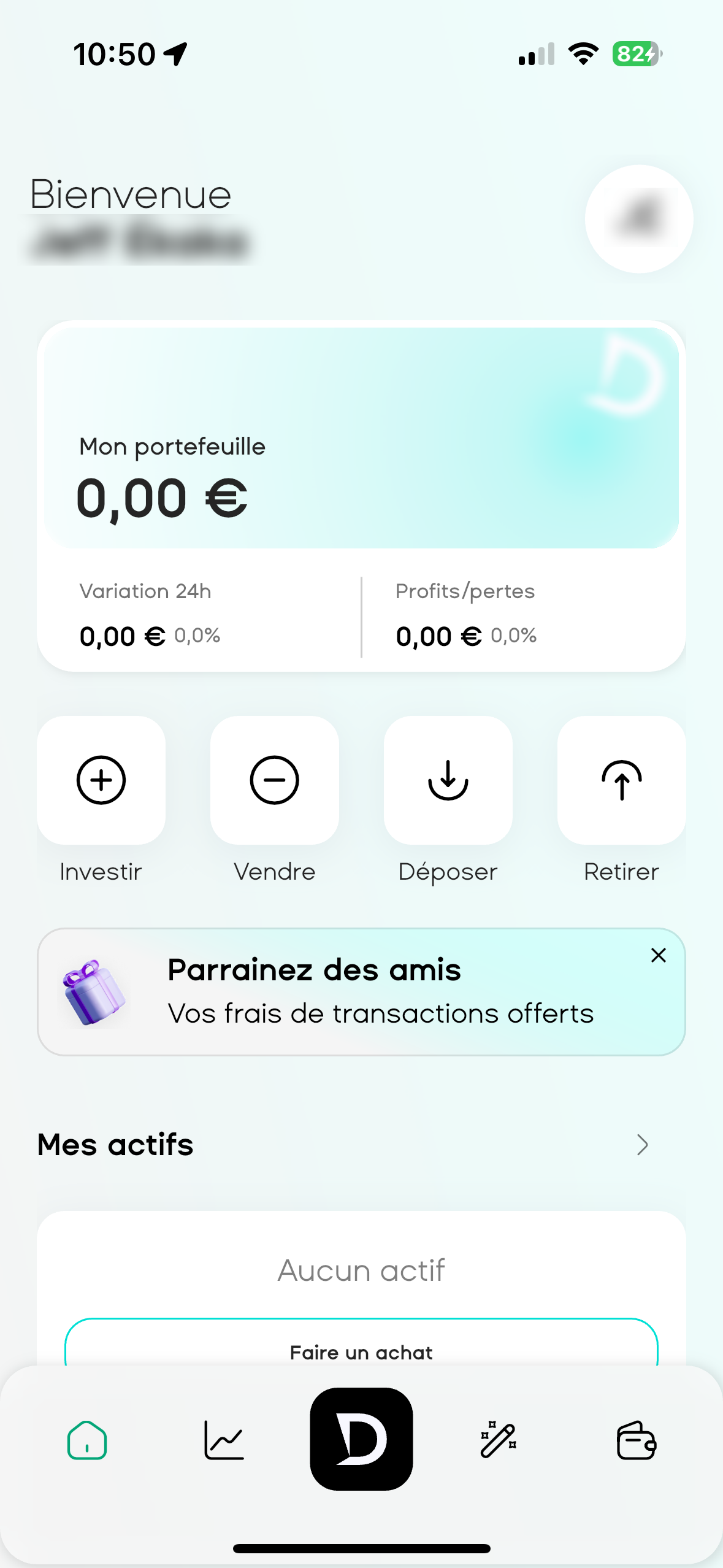
Task: Switch to the magic wand tab
Action: (x=499, y=1440)
